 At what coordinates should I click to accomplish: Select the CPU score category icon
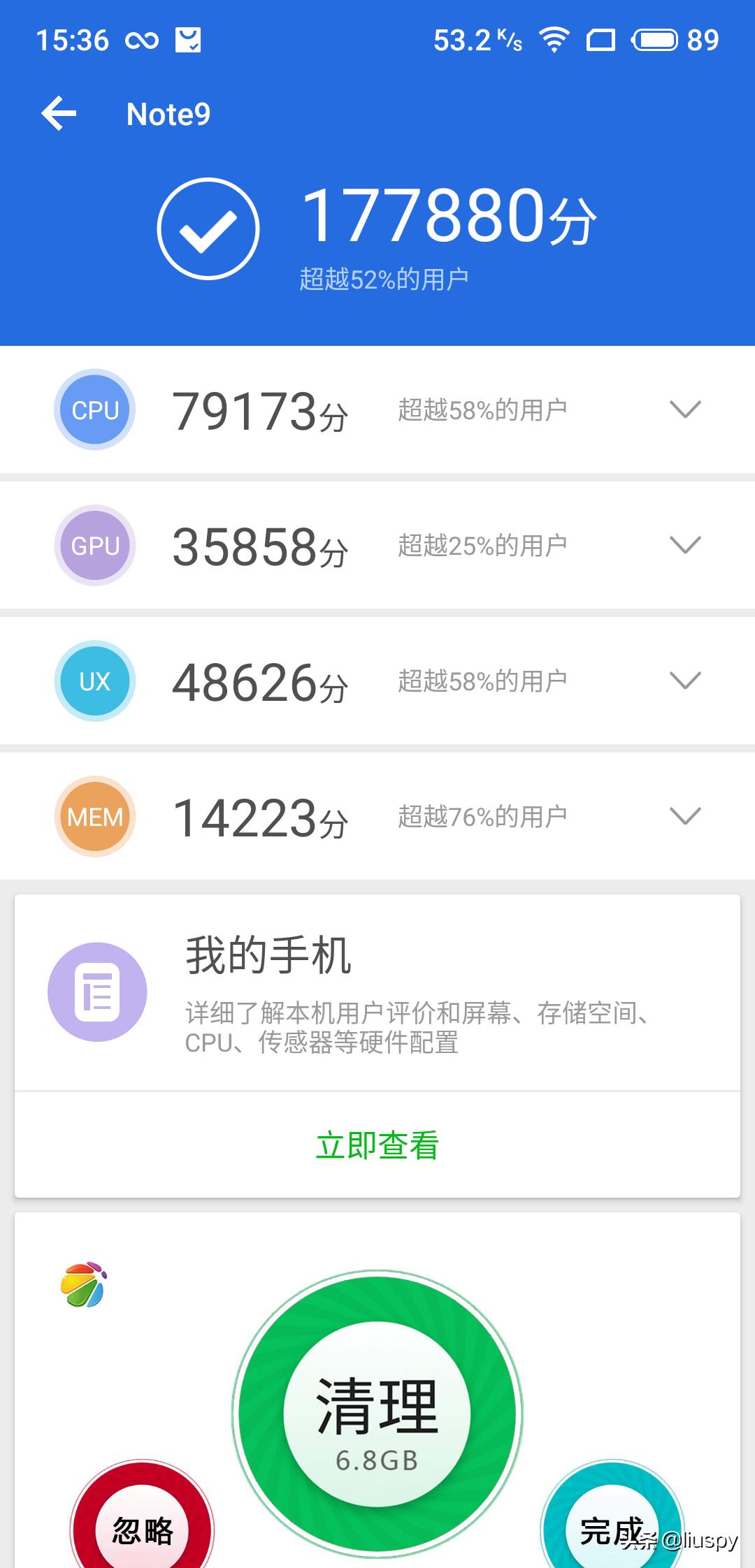click(94, 409)
